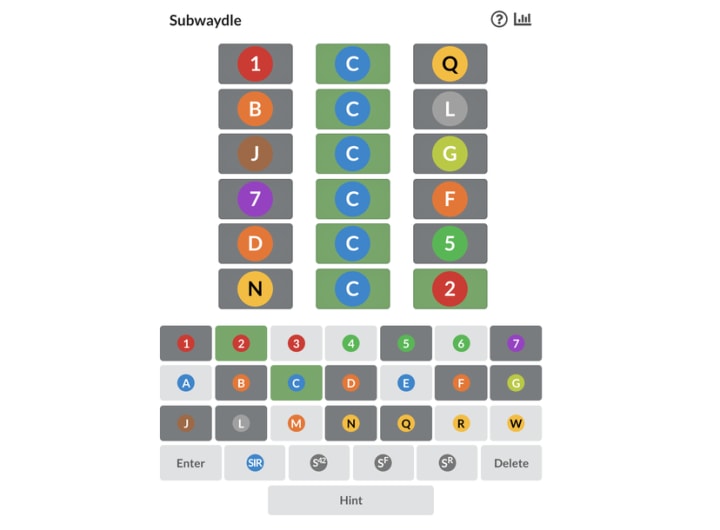
Task: Pick the E train key
Action: (x=405, y=383)
